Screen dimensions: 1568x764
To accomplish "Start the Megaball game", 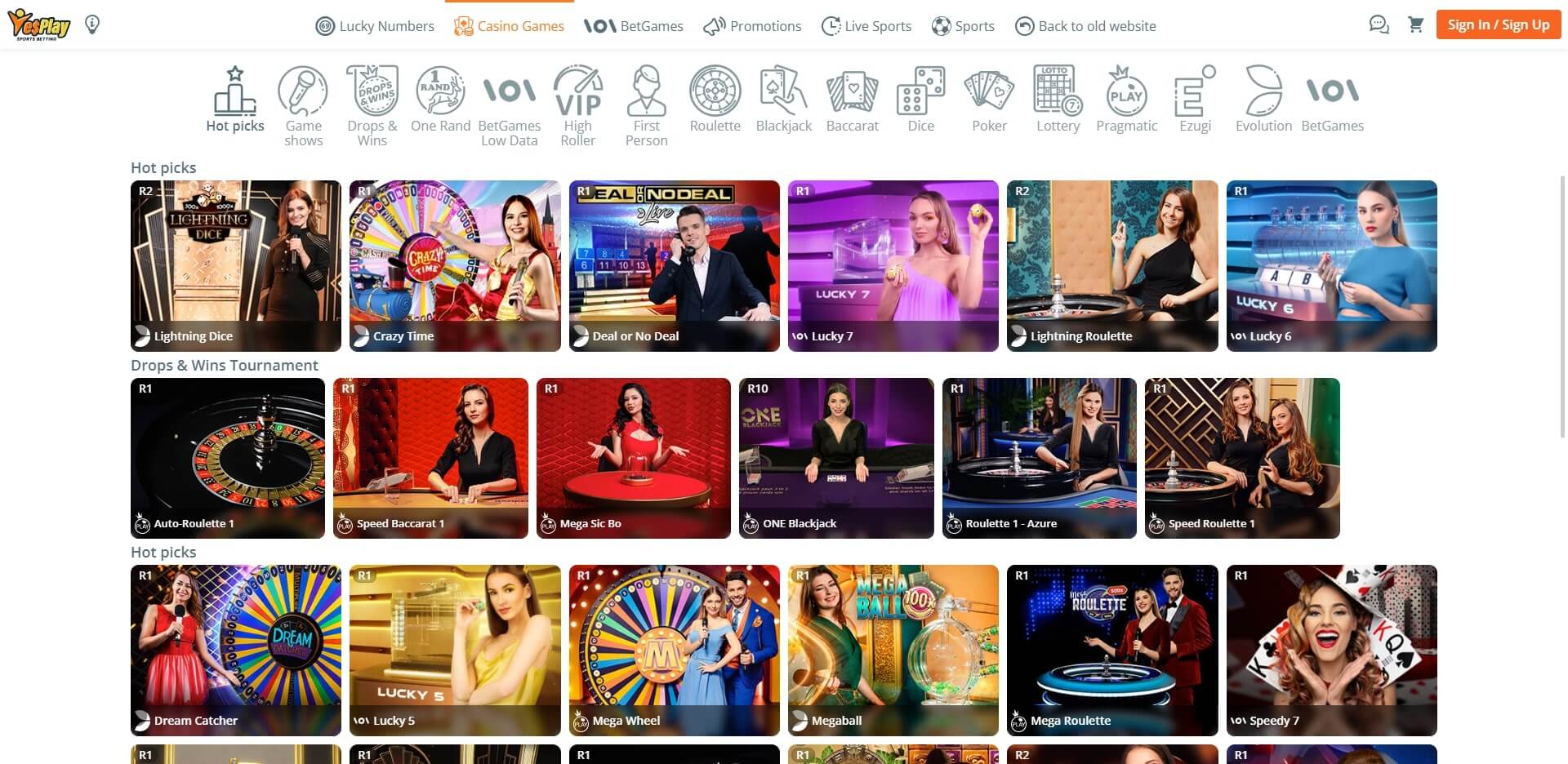I will click(893, 650).
